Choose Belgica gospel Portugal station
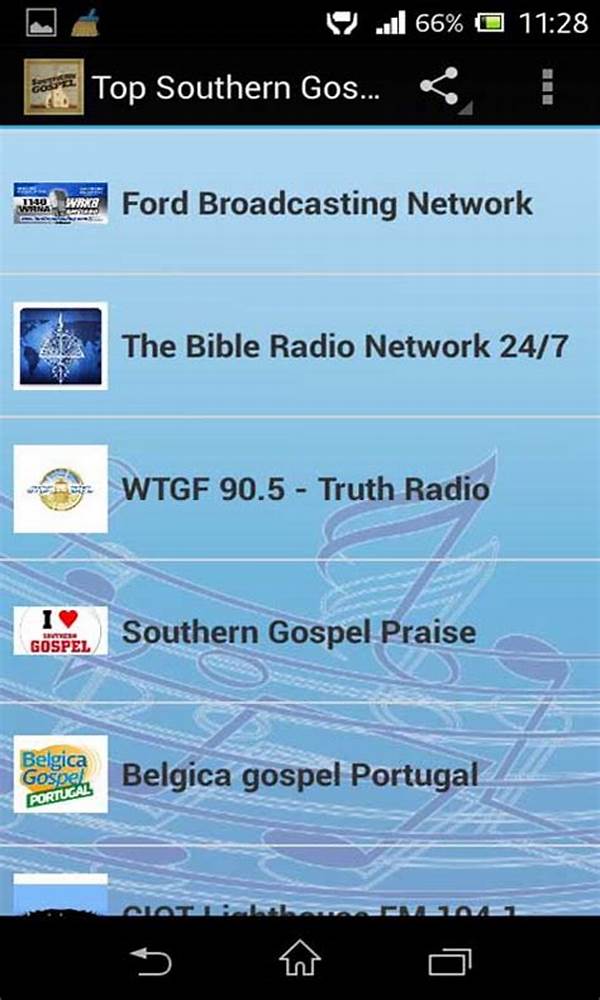This screenshot has width=600, height=1000. [x=300, y=775]
